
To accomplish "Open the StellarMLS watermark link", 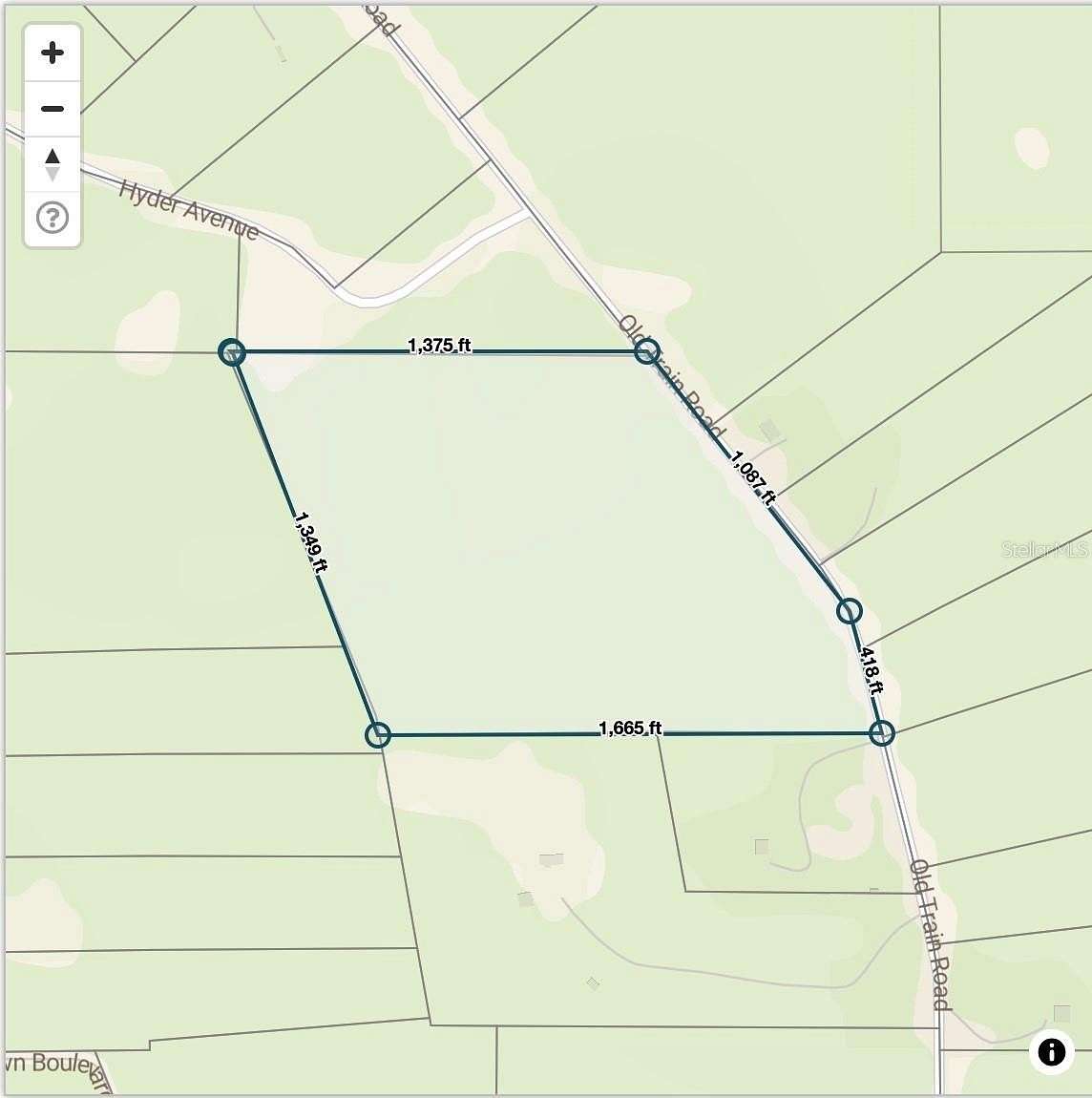I will click(x=1044, y=550).
